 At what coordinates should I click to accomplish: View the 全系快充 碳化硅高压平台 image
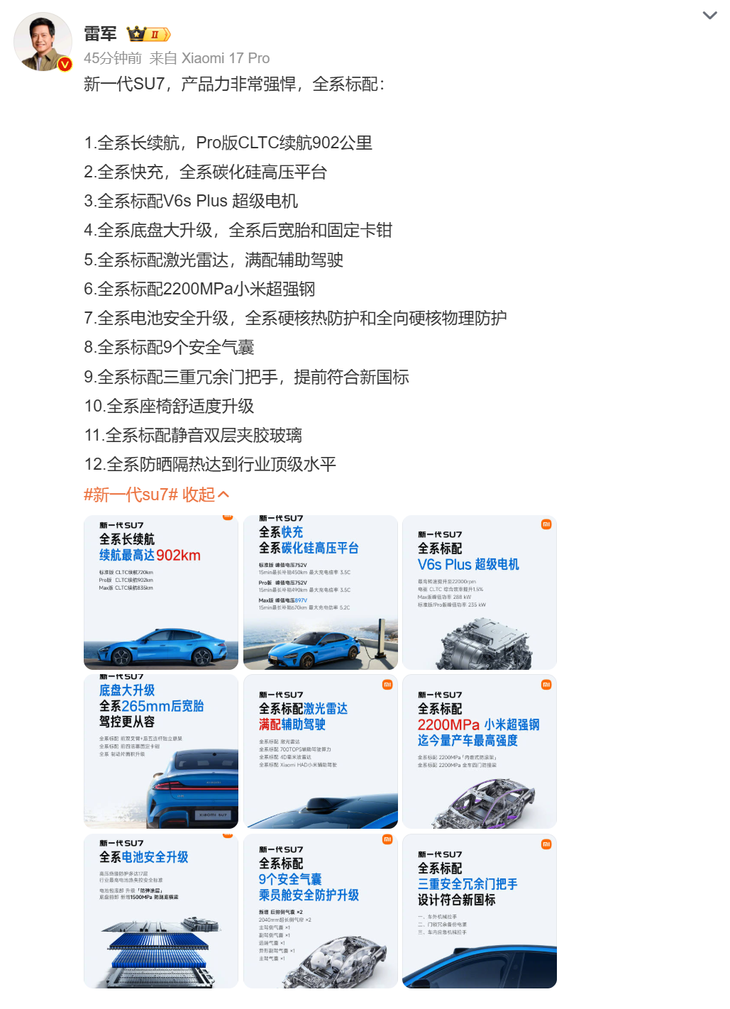click(x=319, y=593)
